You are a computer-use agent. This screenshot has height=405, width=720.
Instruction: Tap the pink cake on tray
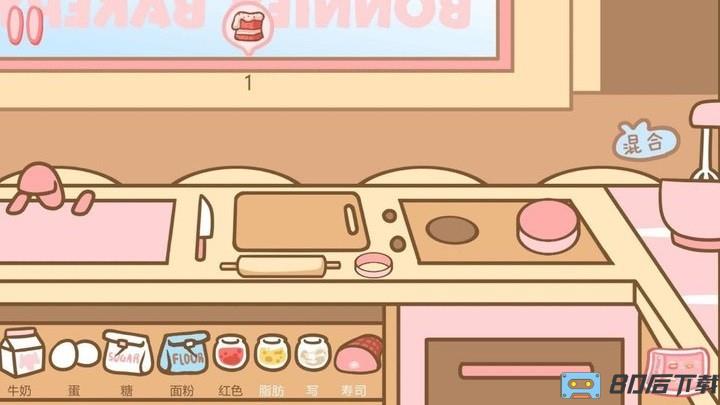click(x=547, y=226)
